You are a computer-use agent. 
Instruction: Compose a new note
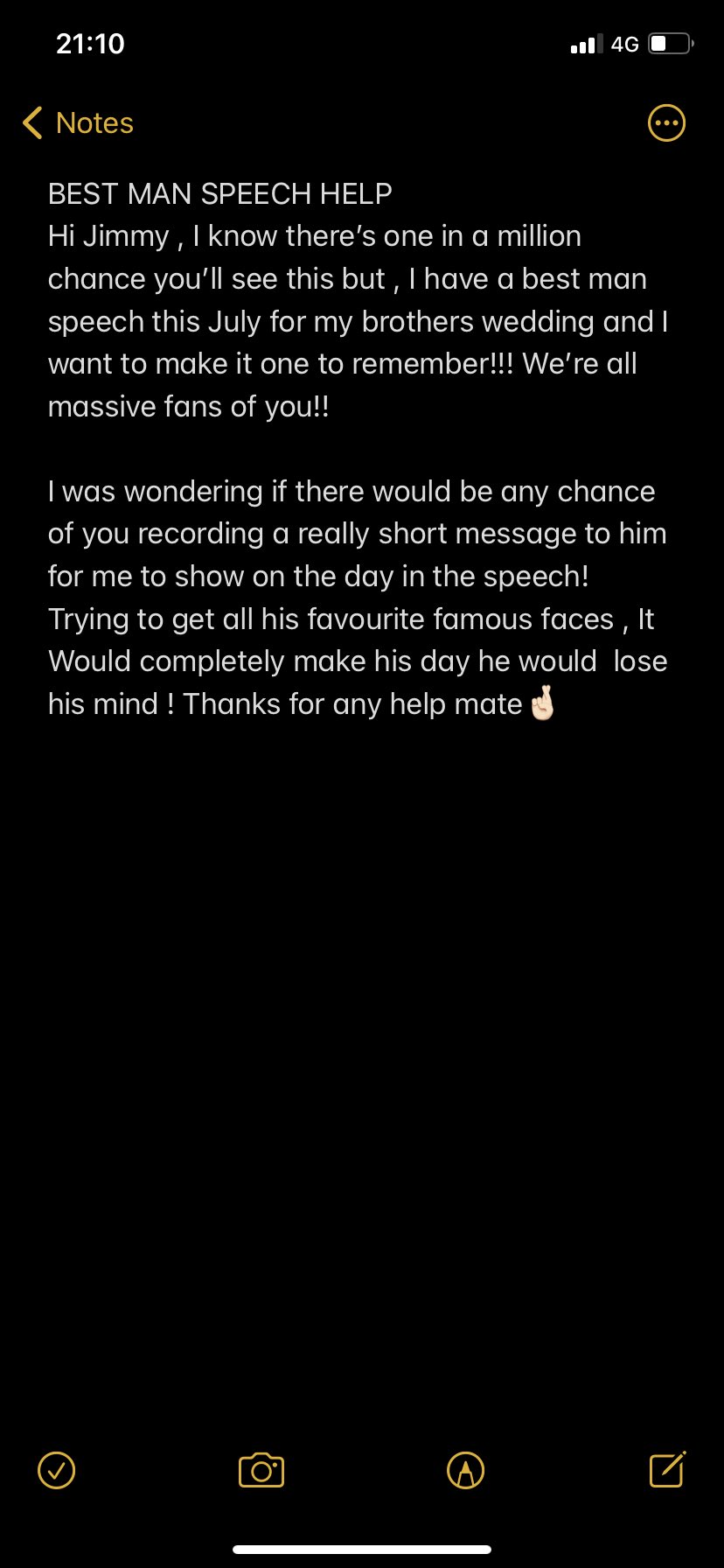[668, 1469]
